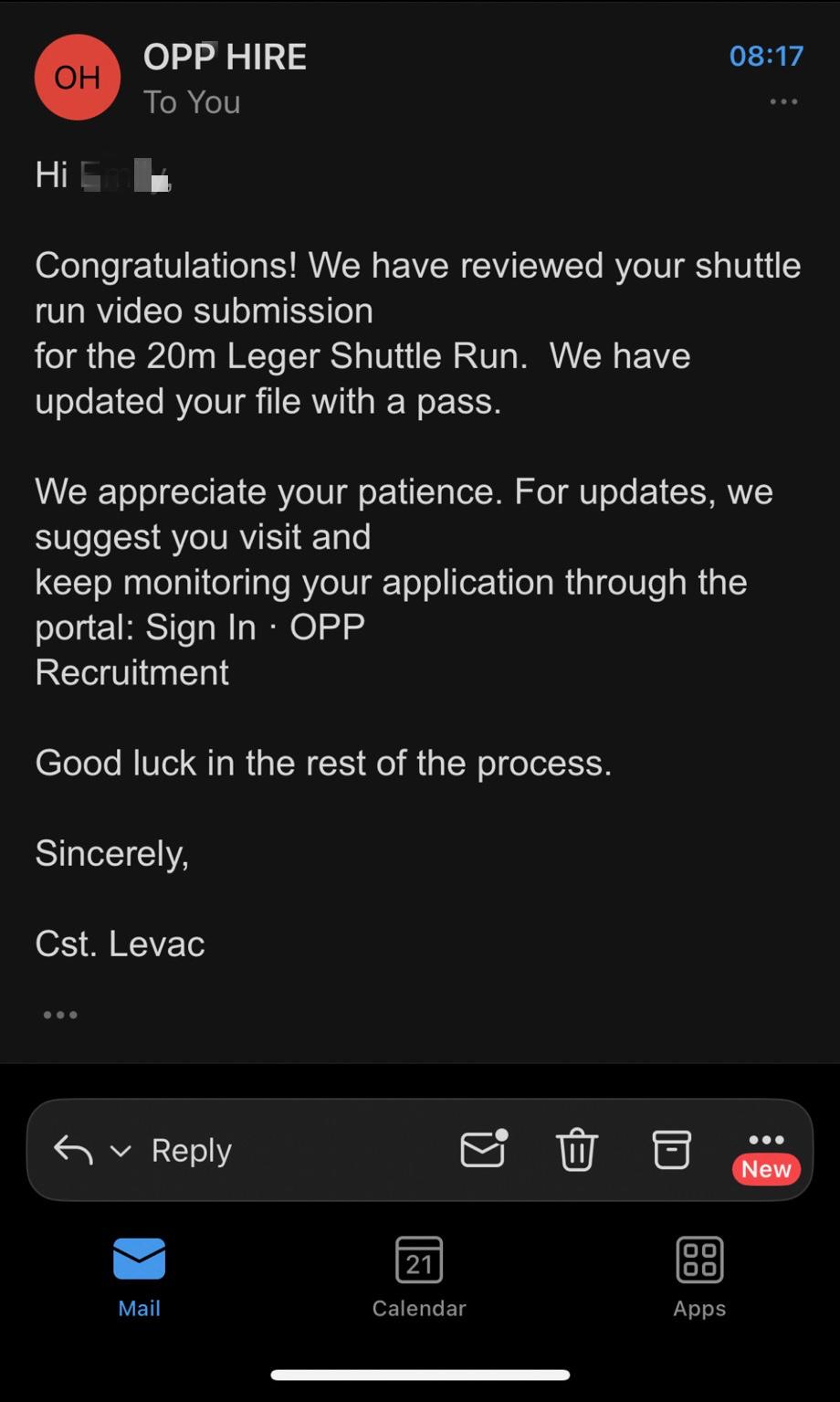The width and height of the screenshot is (840, 1402).
Task: Delete this email with the trash icon
Action: [x=577, y=1149]
